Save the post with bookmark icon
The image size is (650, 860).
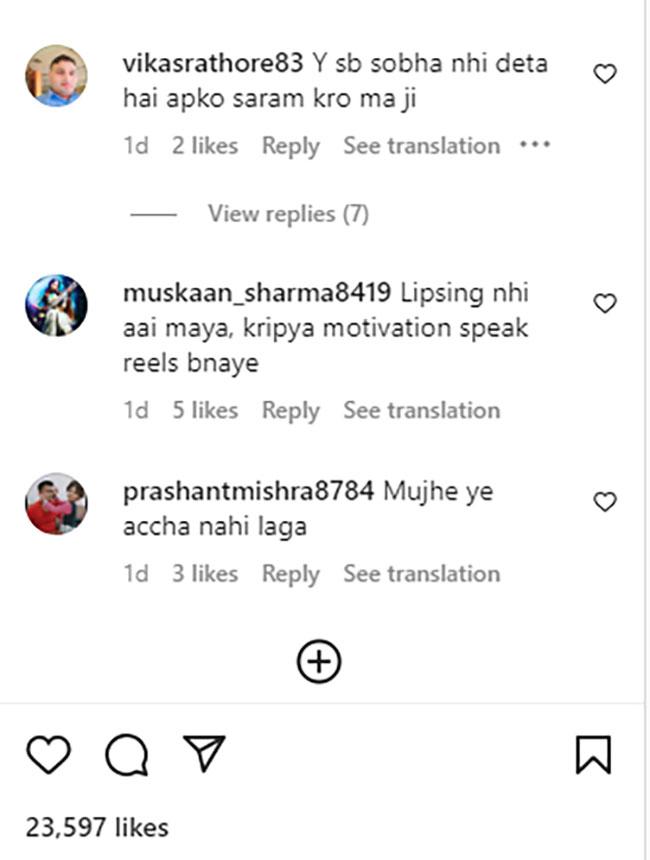pyautogui.click(x=593, y=754)
